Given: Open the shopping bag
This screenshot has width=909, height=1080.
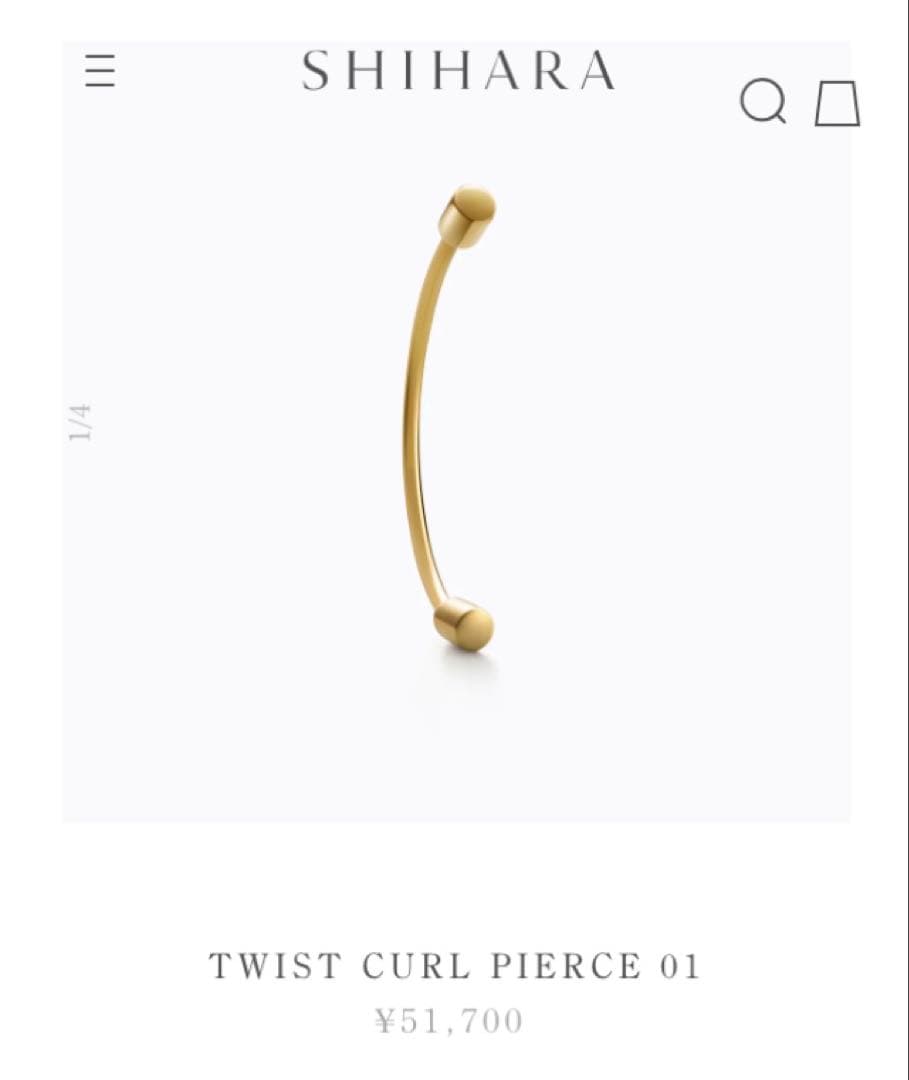Looking at the screenshot, I should click(x=837, y=104).
